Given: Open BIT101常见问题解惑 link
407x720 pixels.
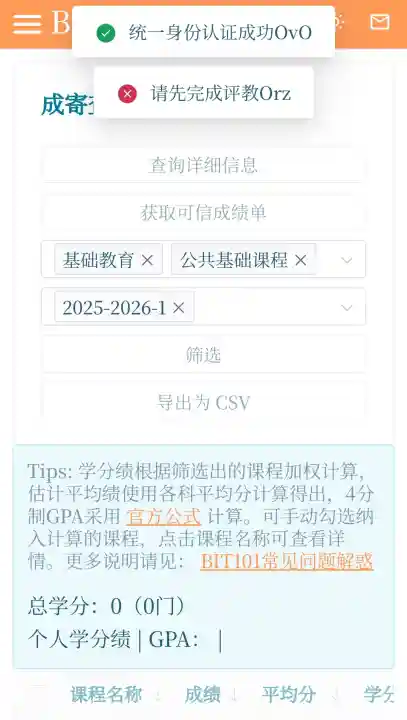Looking at the screenshot, I should point(287,561).
